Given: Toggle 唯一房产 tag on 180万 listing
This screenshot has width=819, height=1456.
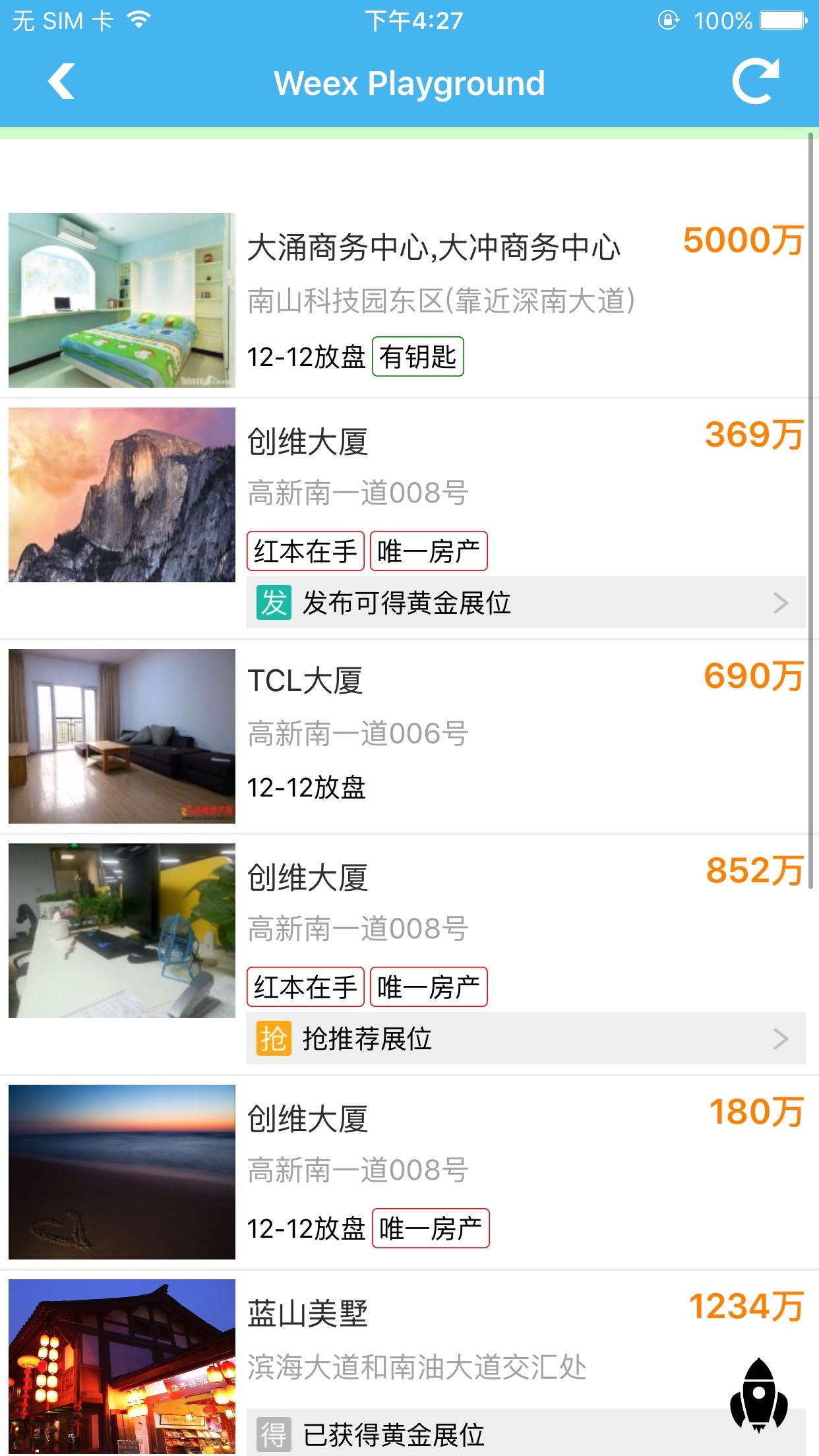Looking at the screenshot, I should 430,1228.
